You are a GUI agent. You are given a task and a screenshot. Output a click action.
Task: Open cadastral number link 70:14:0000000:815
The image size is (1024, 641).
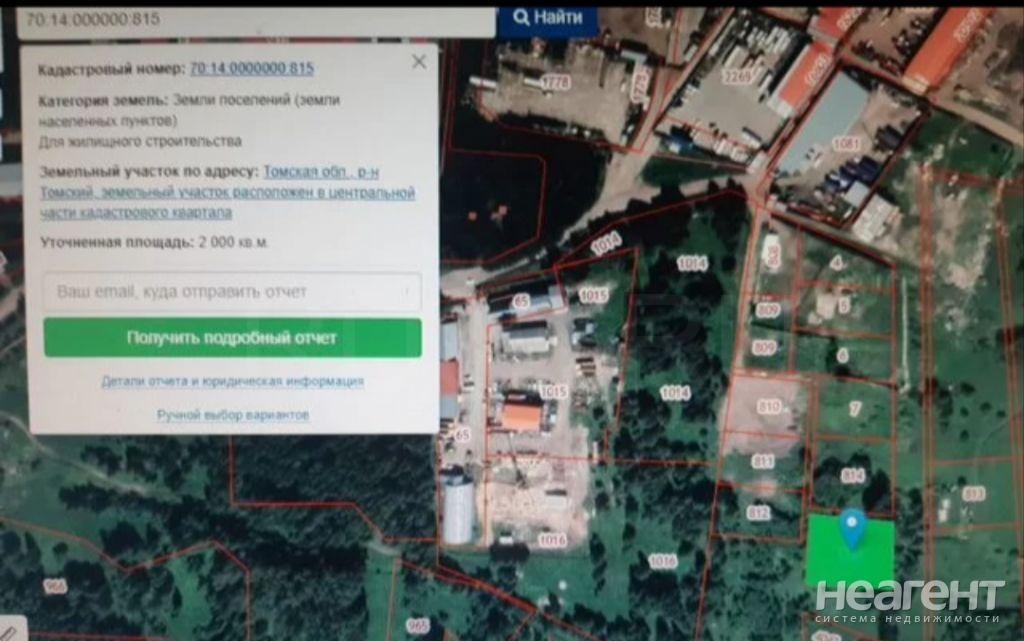(x=252, y=69)
